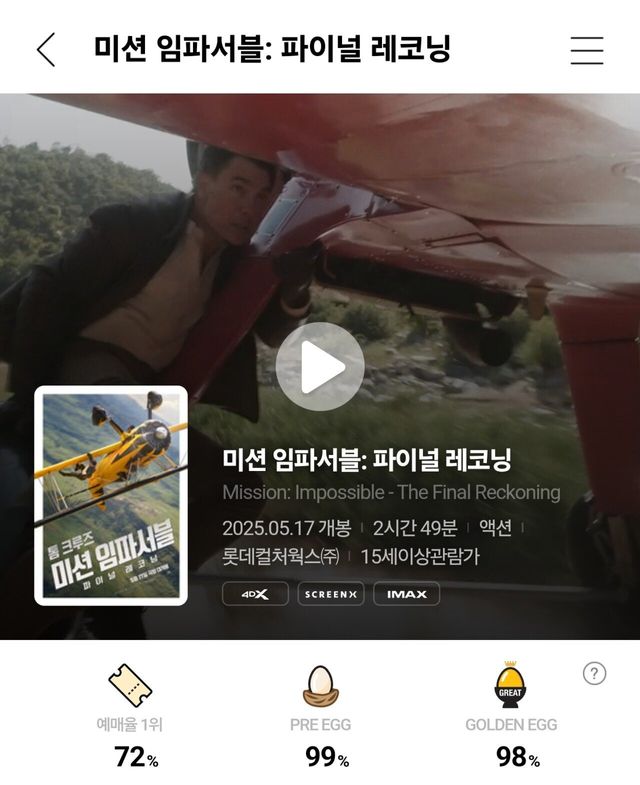The image size is (640, 785).
Task: Go back using the arrow
Action: coord(46,49)
